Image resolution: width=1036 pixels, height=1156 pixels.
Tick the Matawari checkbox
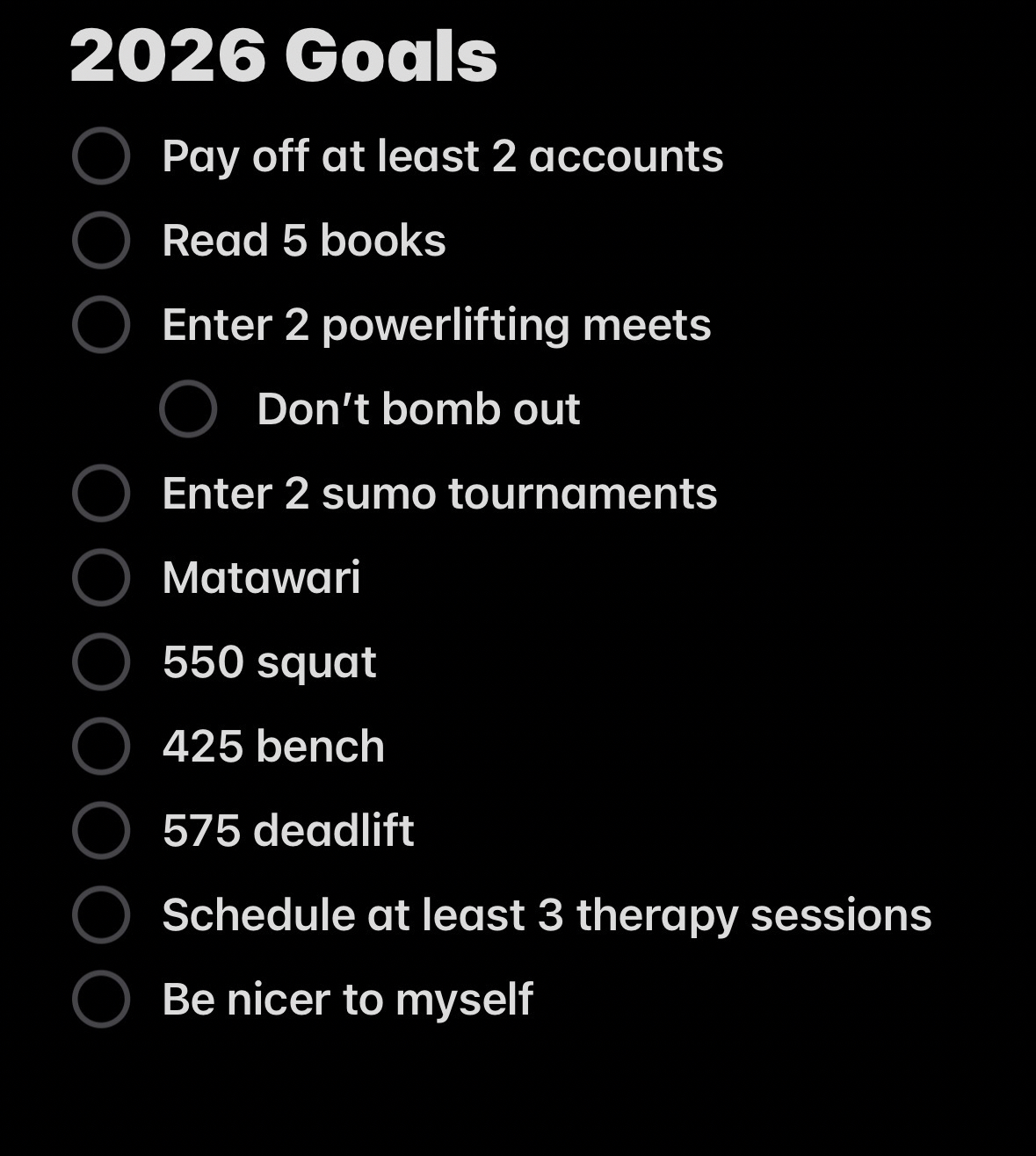point(101,578)
